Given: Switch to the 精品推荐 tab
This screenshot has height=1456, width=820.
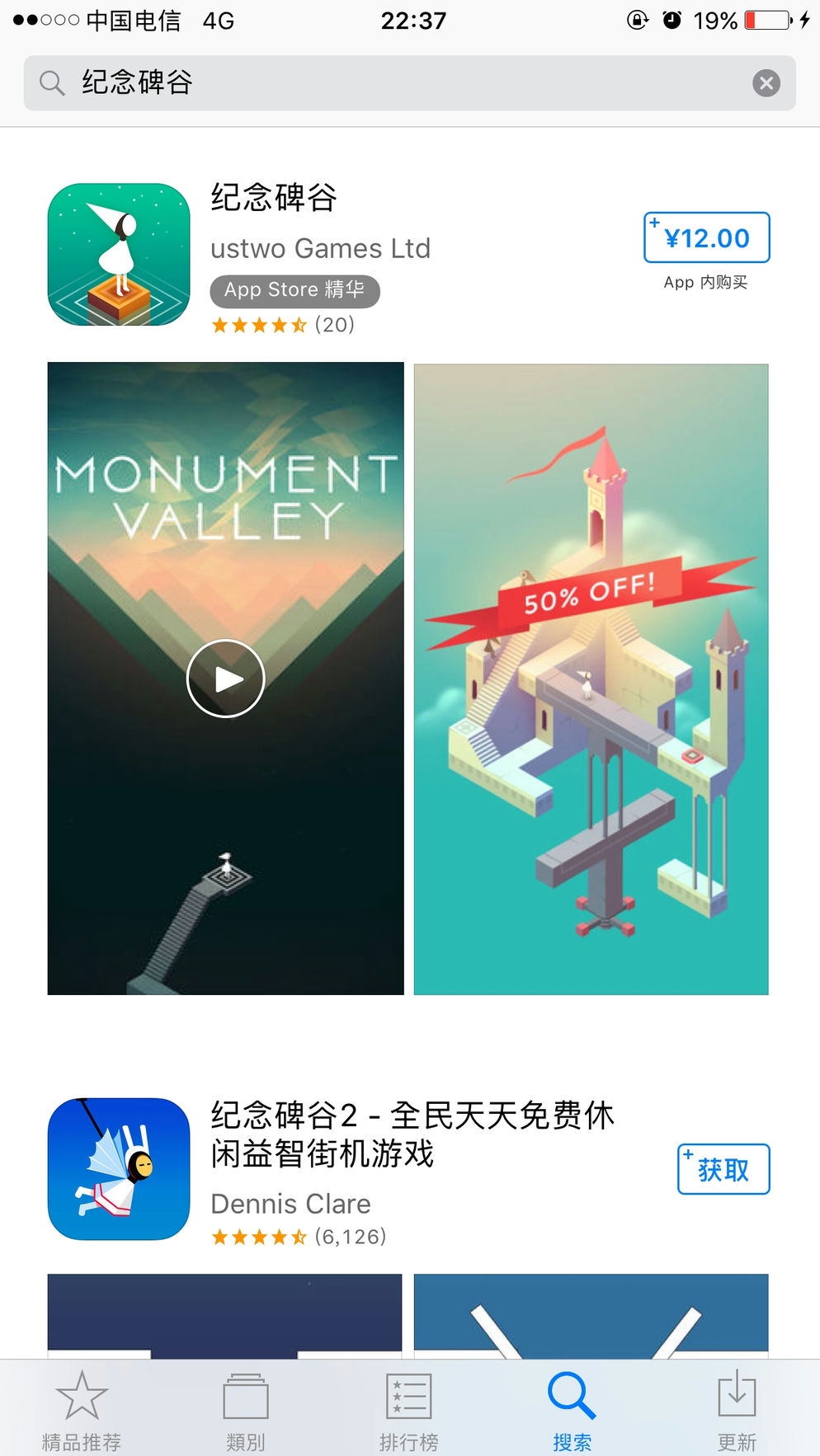Looking at the screenshot, I should pyautogui.click(x=82, y=1410).
